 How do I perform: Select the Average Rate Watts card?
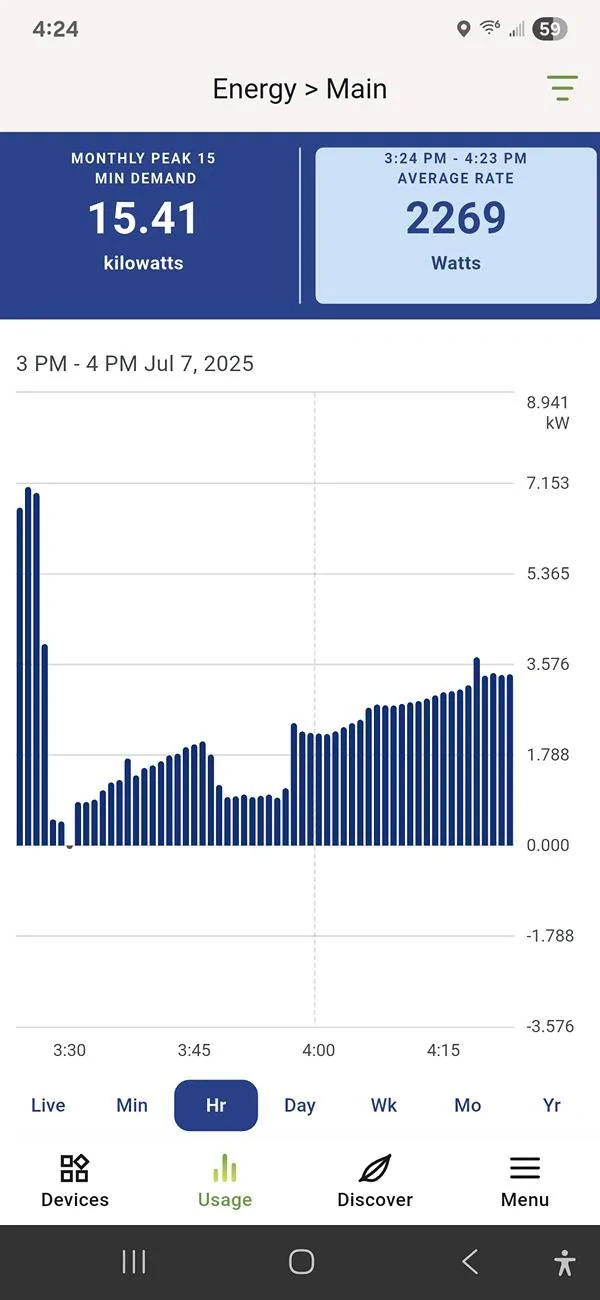click(456, 225)
